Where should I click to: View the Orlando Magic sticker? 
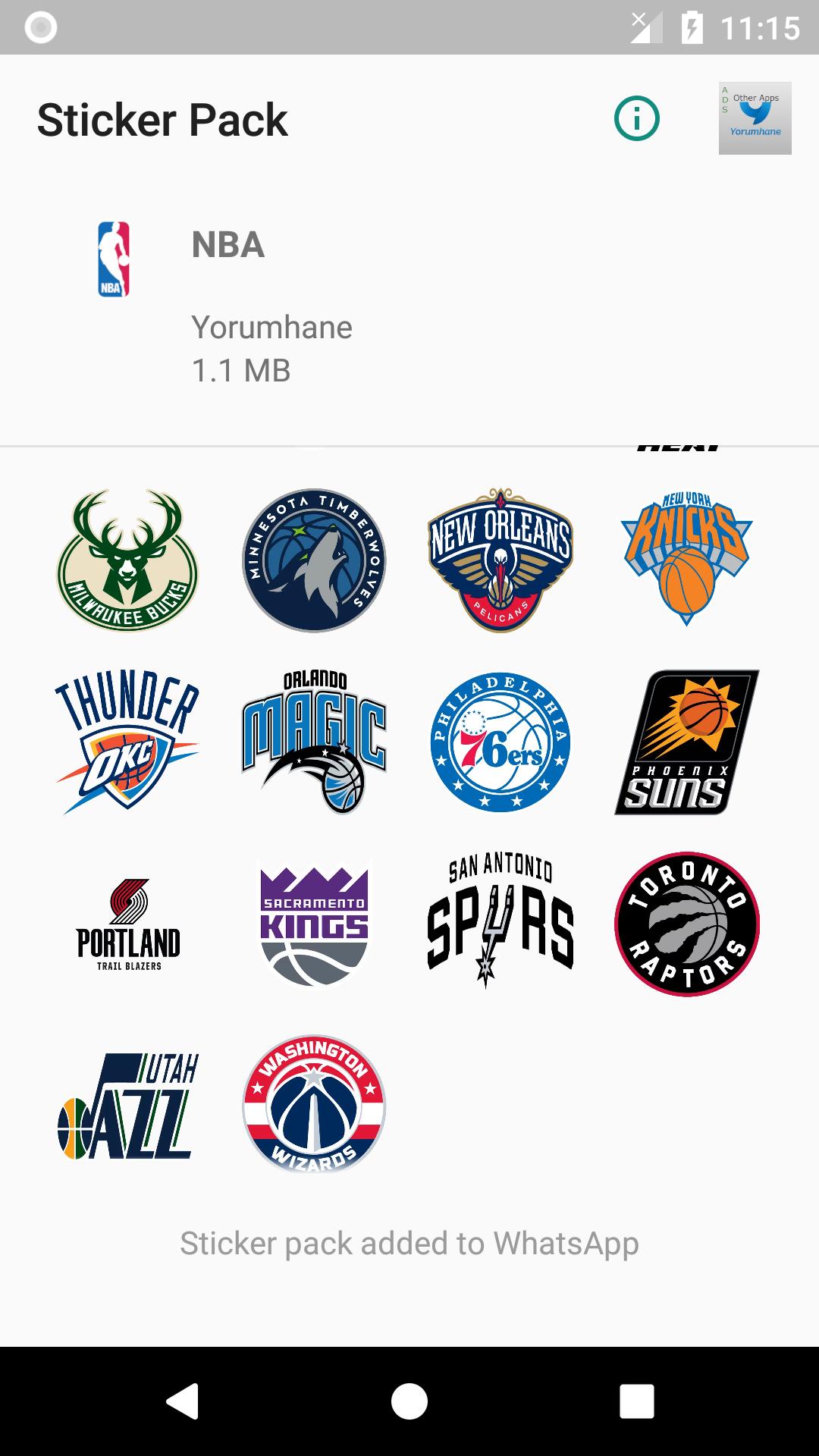point(314,742)
